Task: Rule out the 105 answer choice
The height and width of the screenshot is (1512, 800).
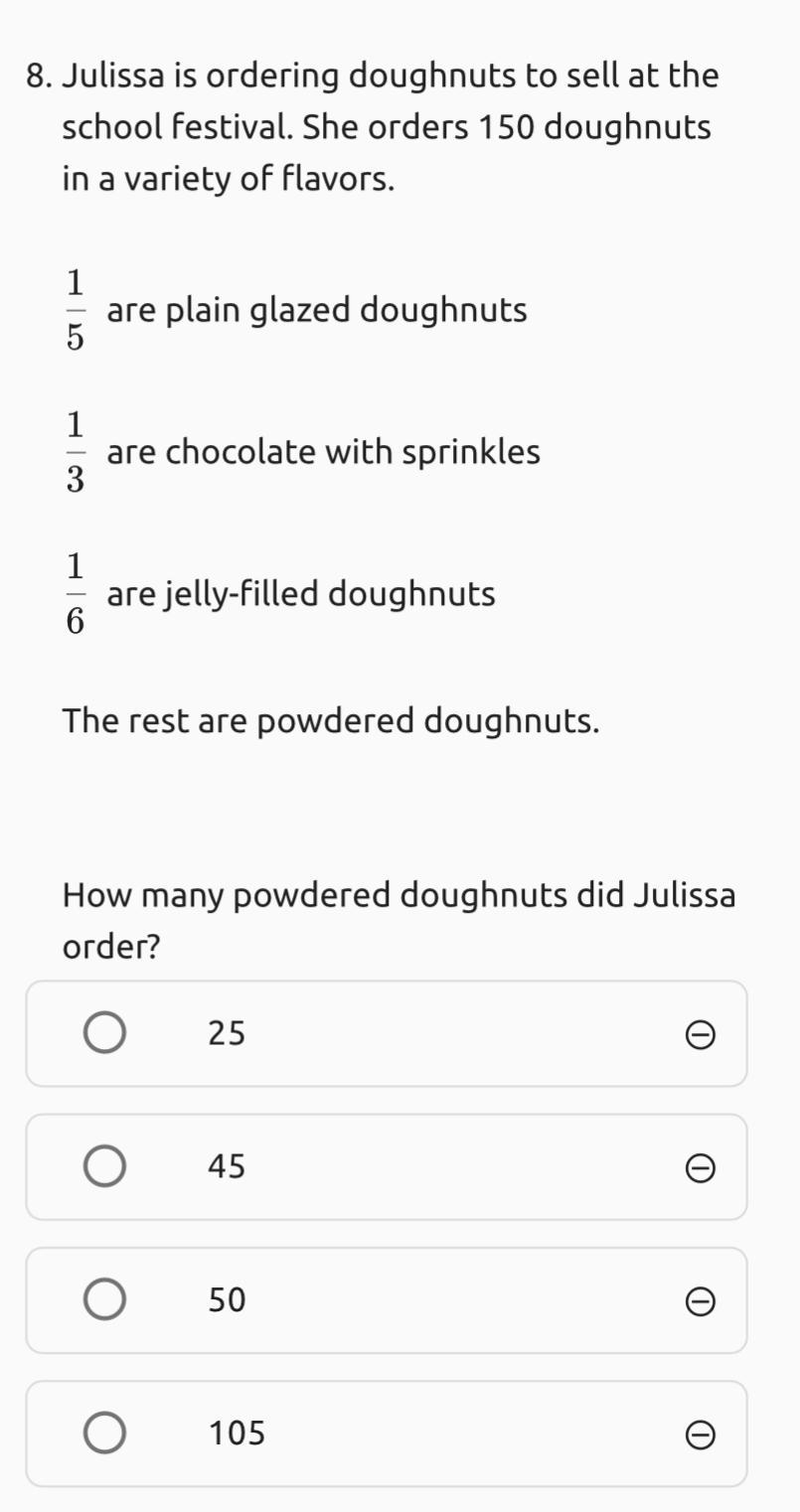Action: click(x=701, y=1435)
